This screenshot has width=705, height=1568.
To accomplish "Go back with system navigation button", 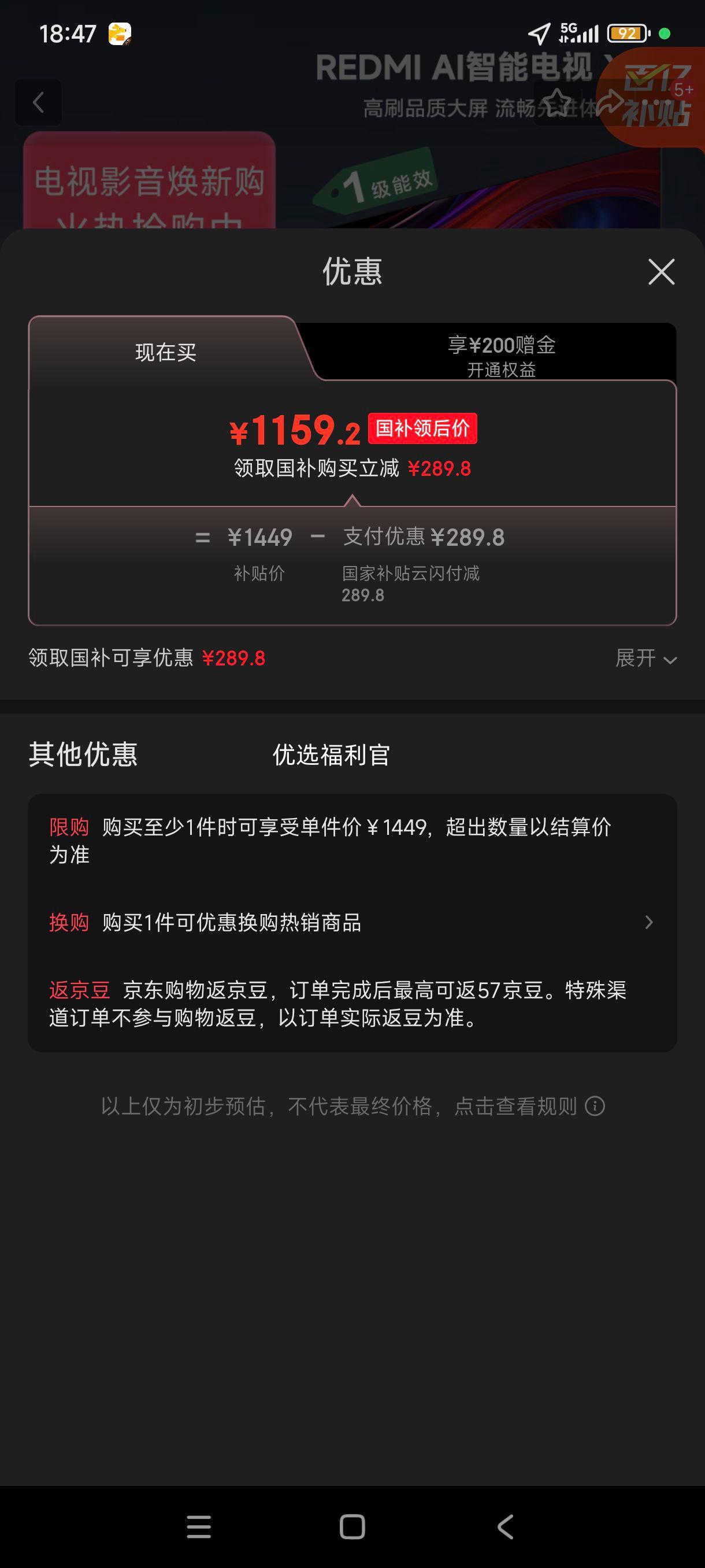I will 506,1526.
